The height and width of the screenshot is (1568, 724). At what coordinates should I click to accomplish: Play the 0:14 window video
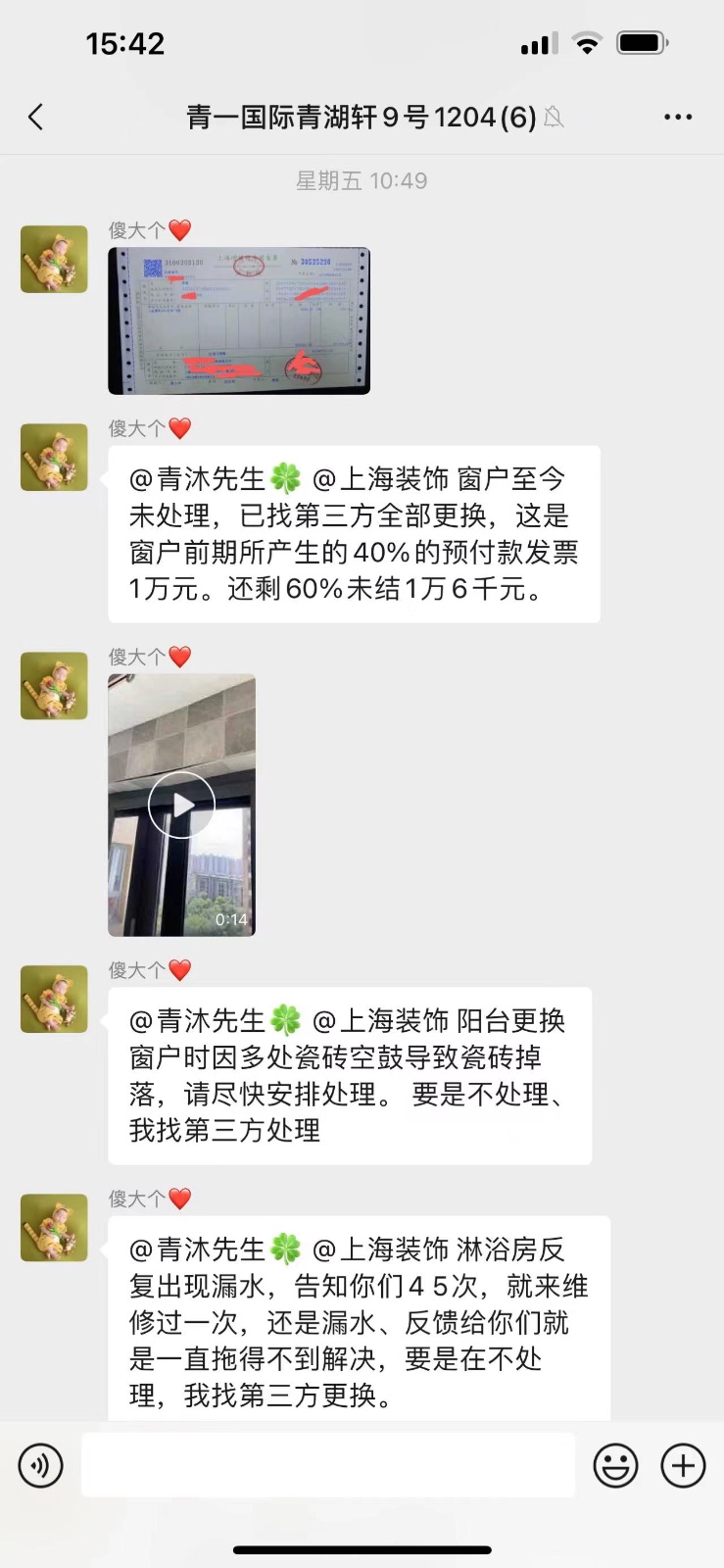pyautogui.click(x=181, y=805)
